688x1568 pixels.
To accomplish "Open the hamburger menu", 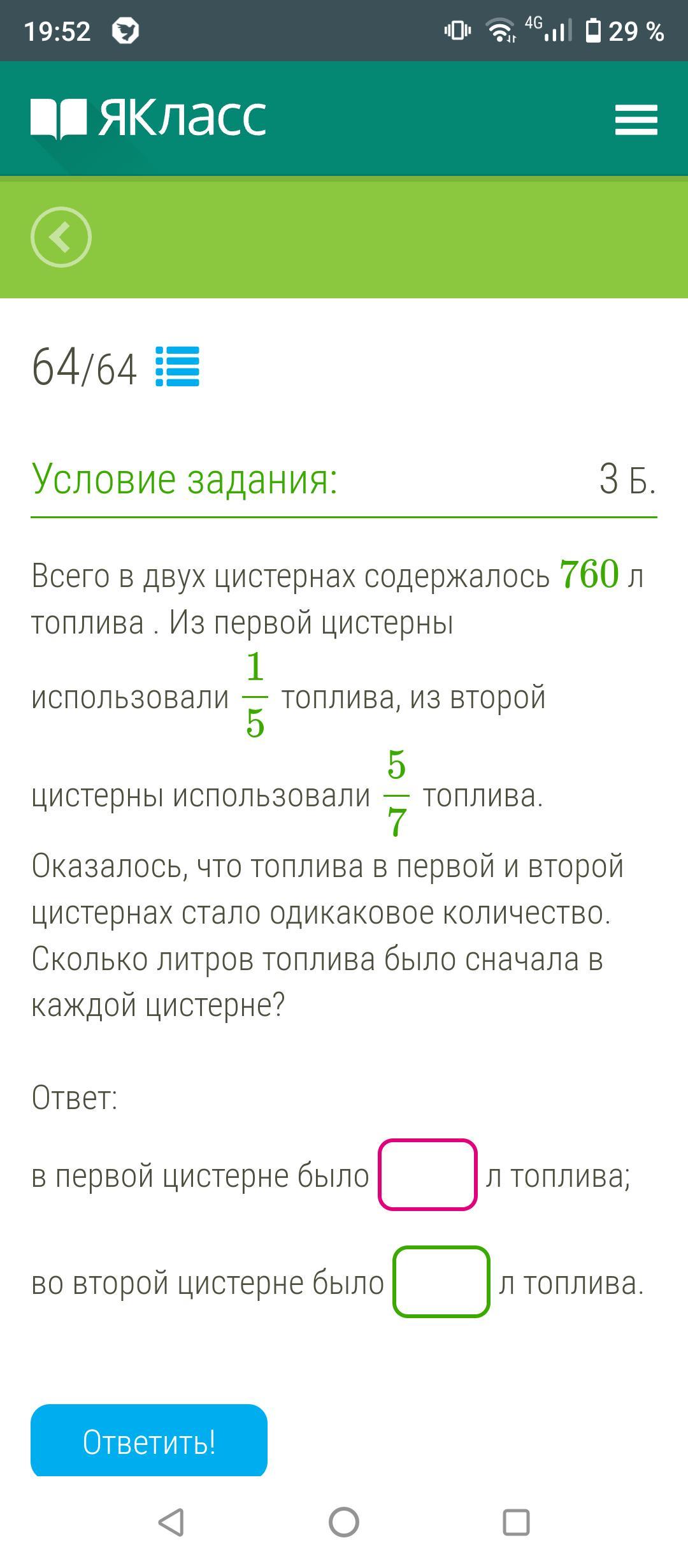I will (x=636, y=119).
